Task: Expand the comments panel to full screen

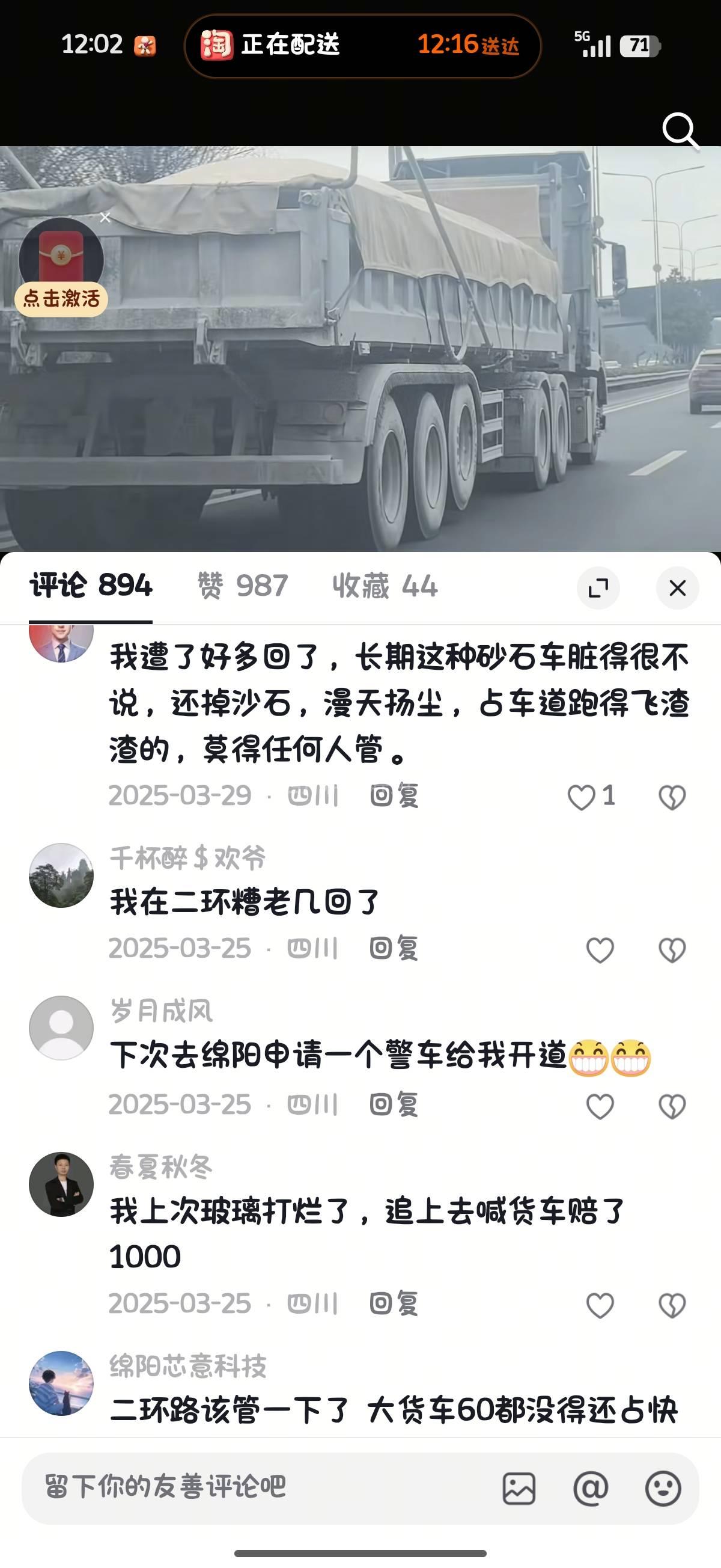Action: [598, 588]
